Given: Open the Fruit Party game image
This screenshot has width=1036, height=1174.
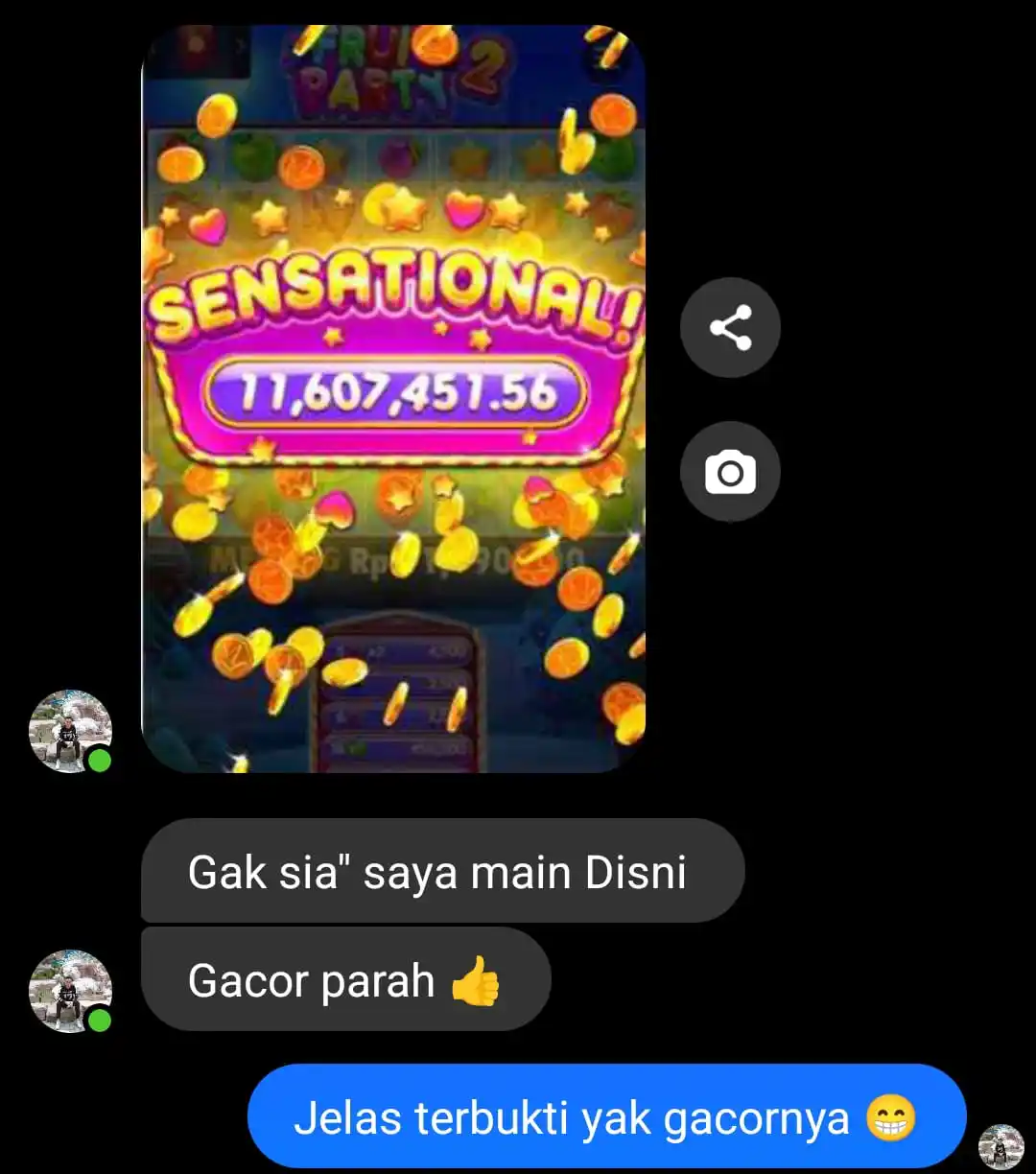Looking at the screenshot, I should 393,398.
